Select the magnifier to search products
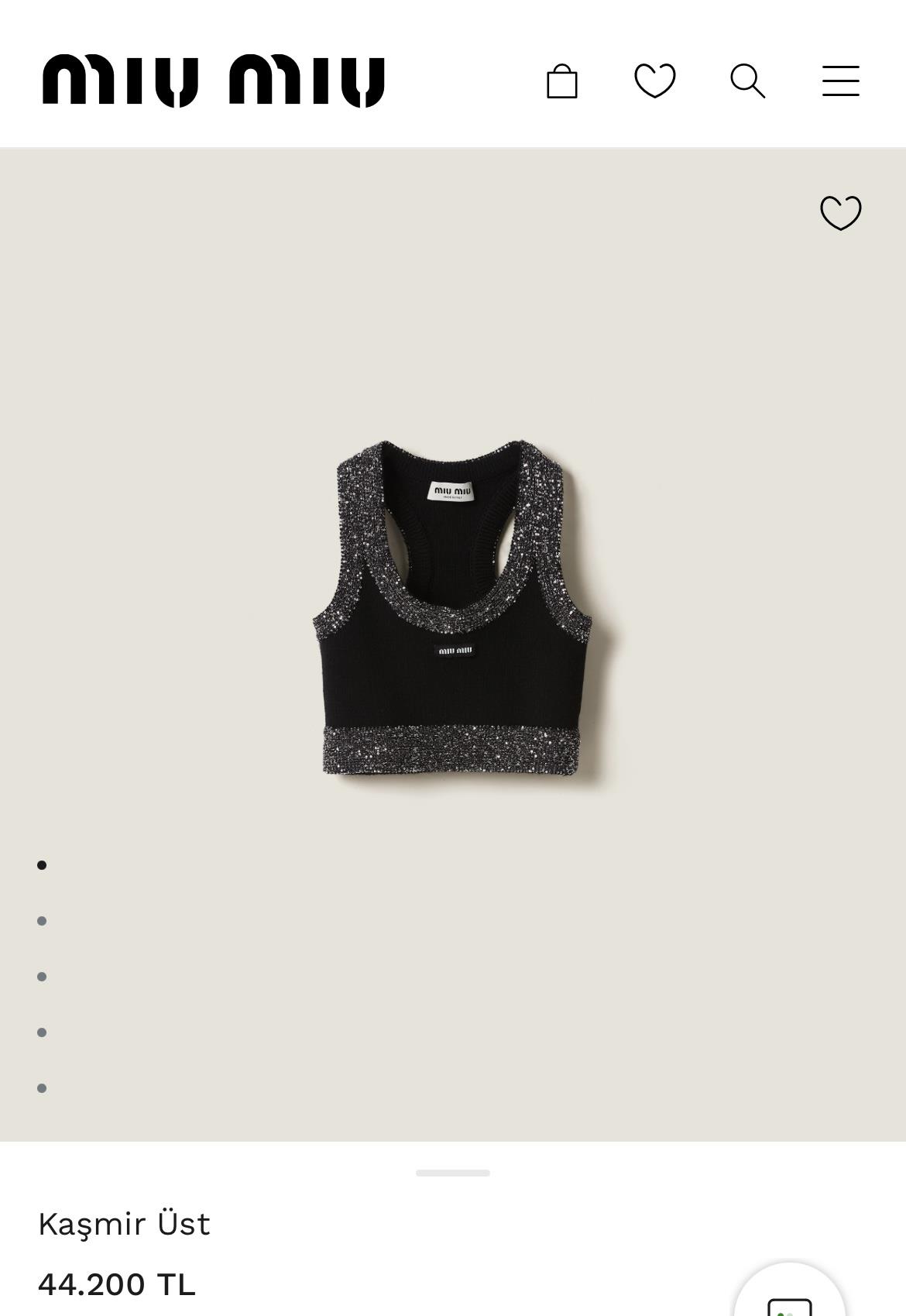Image resolution: width=906 pixels, height=1316 pixels. click(747, 80)
